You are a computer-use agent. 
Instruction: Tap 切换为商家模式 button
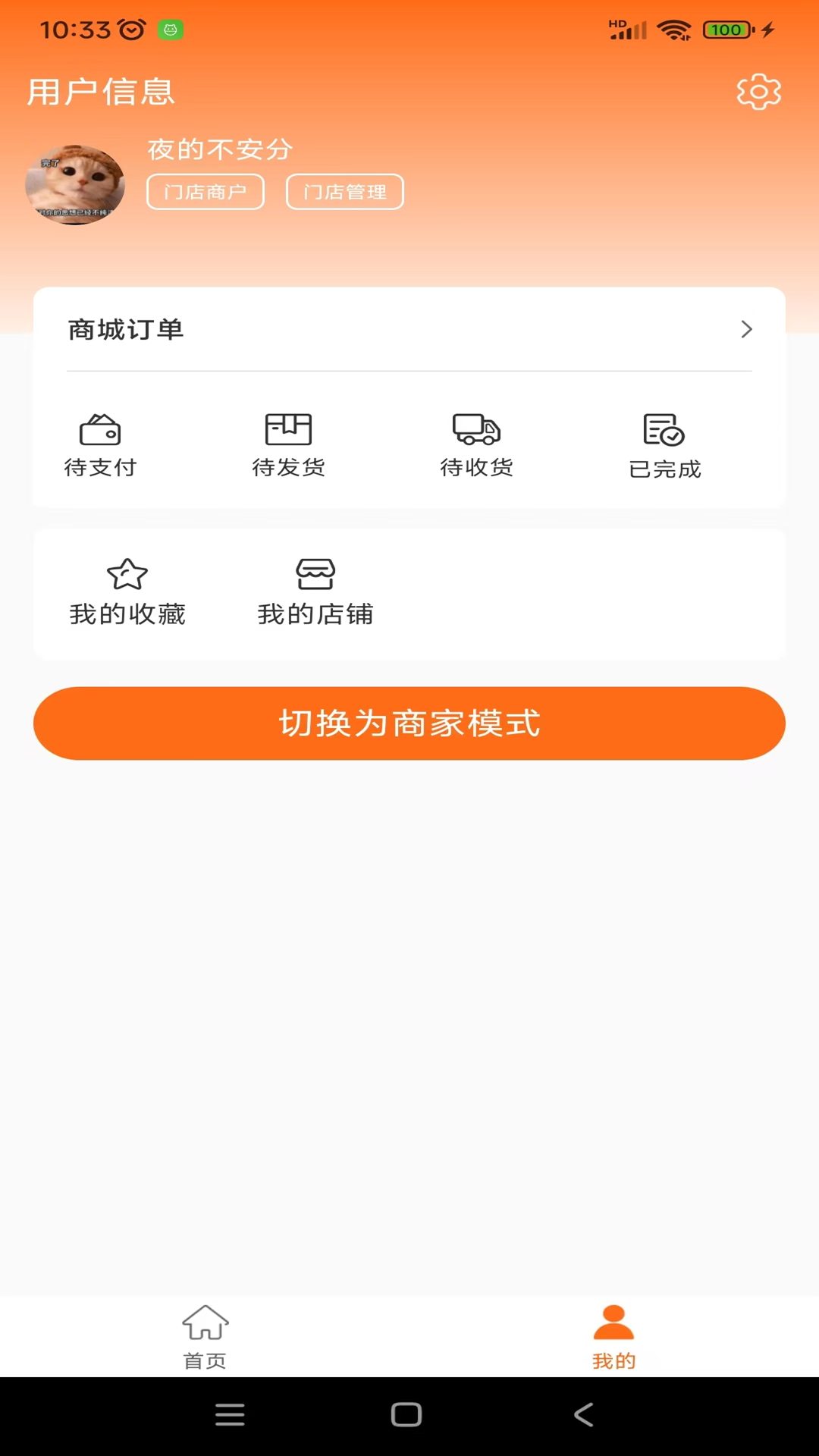click(x=409, y=723)
